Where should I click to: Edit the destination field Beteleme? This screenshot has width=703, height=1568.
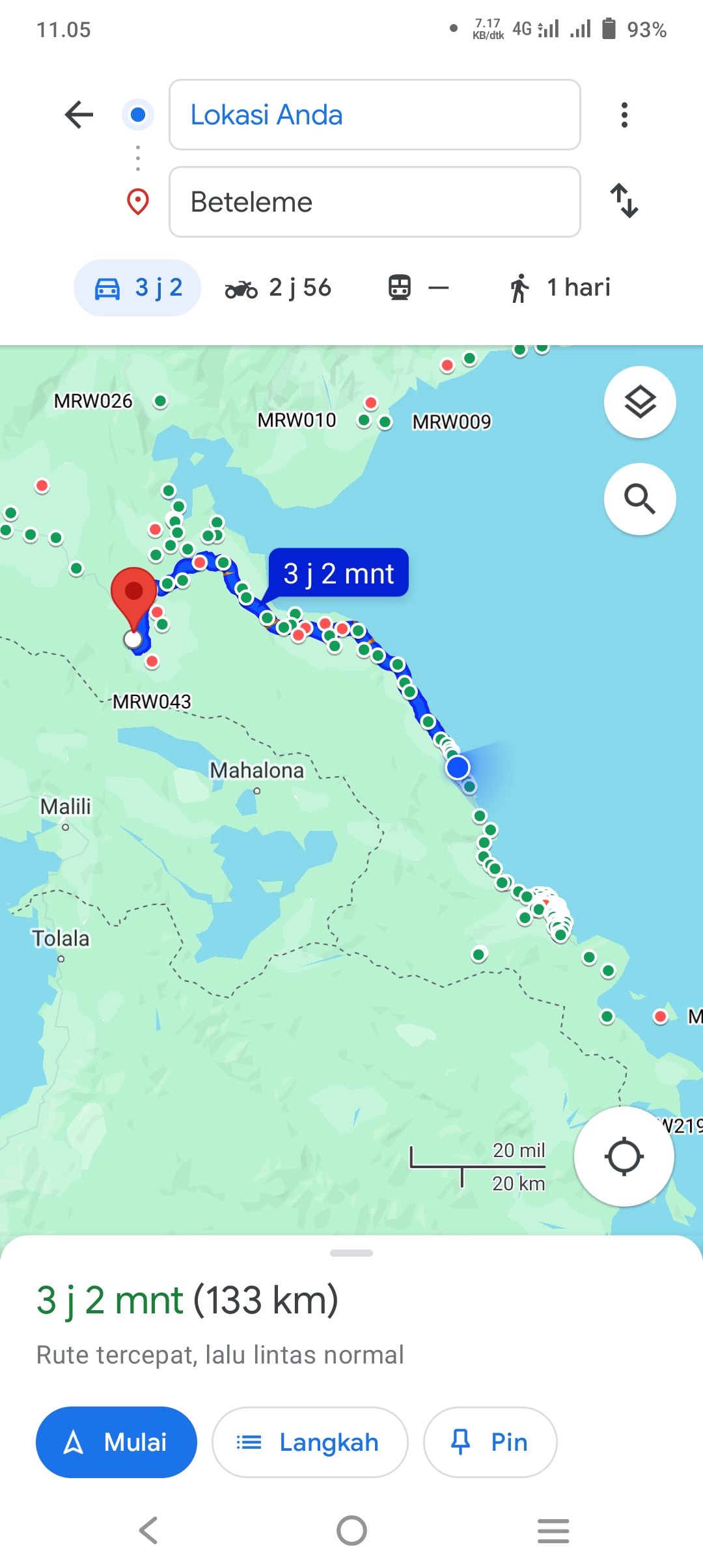pyautogui.click(x=374, y=202)
